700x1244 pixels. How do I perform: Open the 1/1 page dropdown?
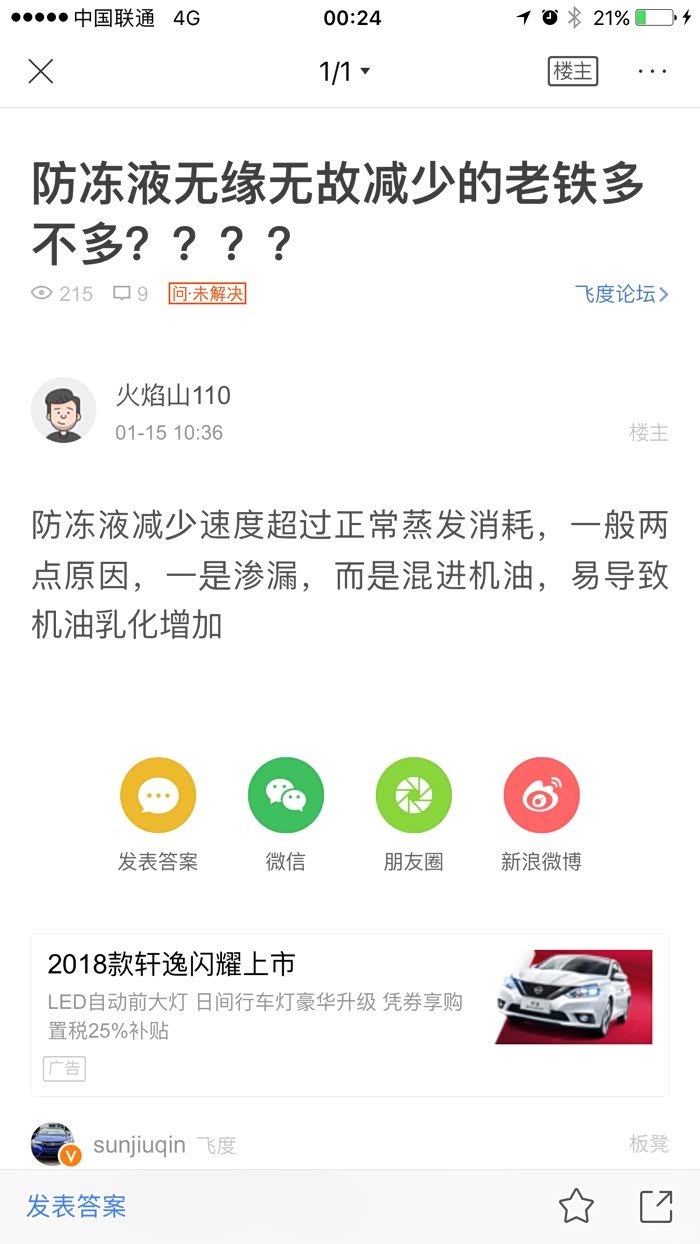point(344,72)
